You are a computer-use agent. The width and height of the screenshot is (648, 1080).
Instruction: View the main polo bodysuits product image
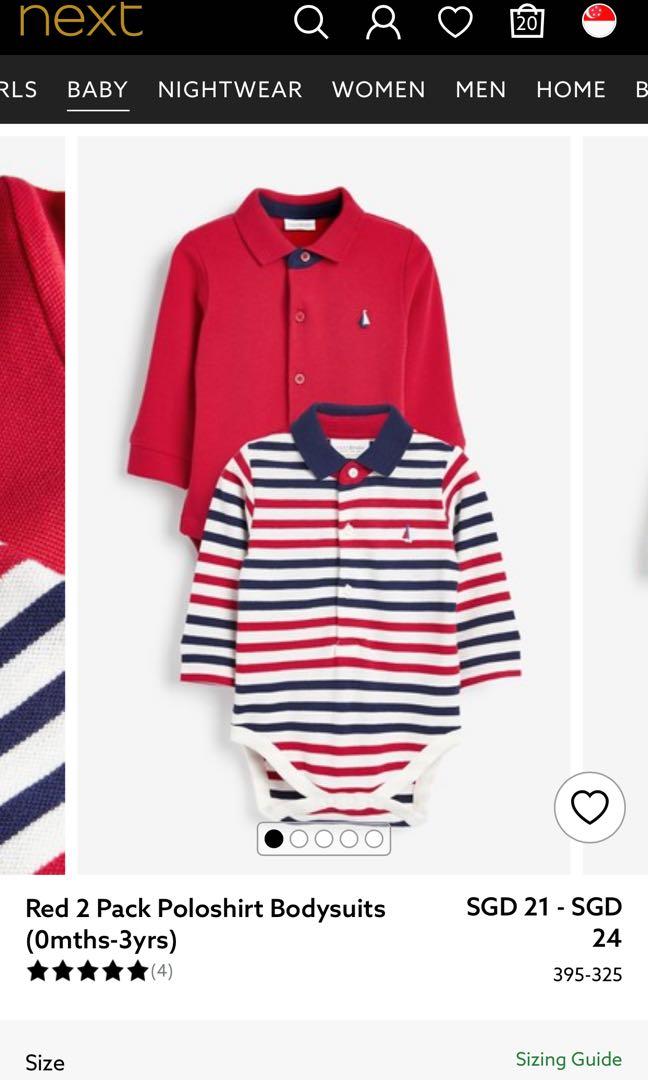[324, 500]
